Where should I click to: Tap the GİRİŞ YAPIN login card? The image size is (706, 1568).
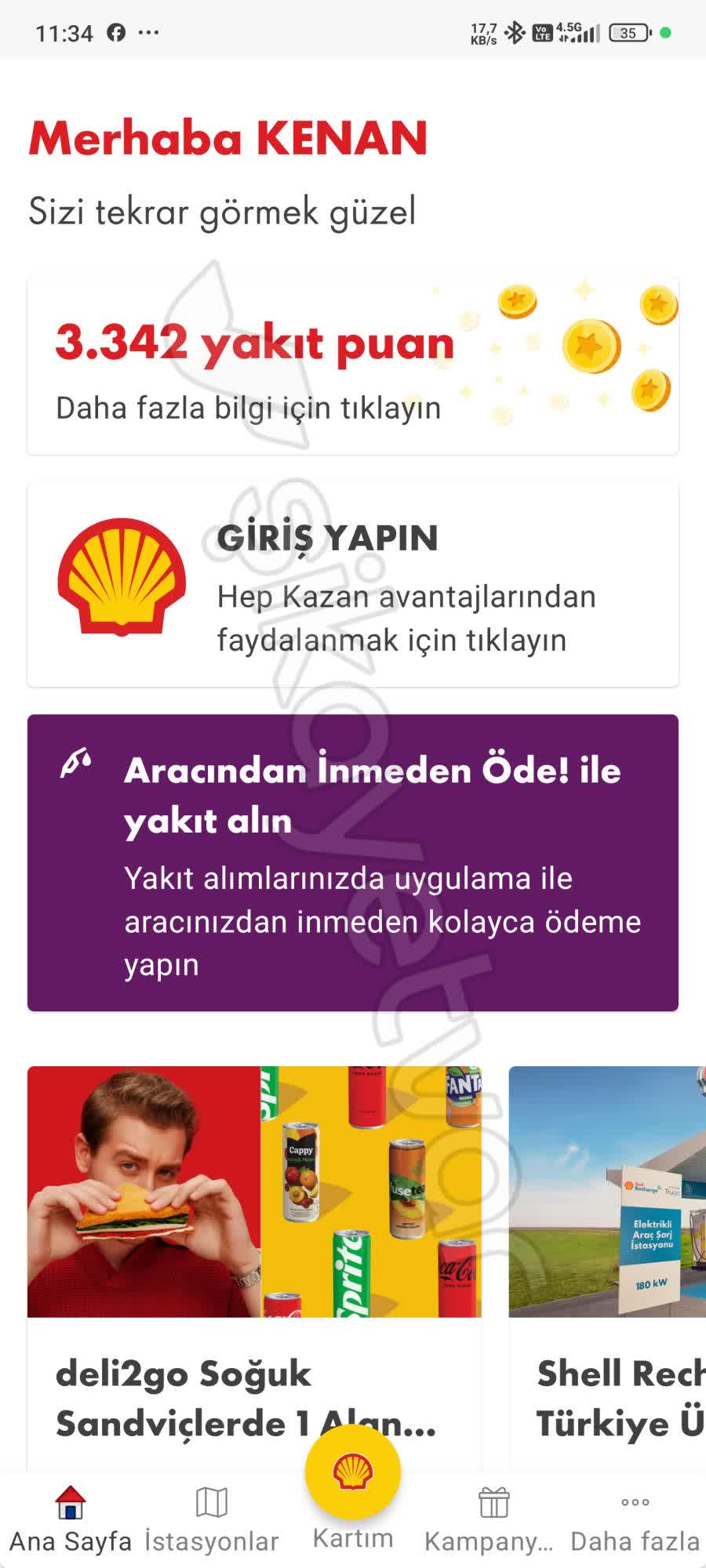click(352, 586)
